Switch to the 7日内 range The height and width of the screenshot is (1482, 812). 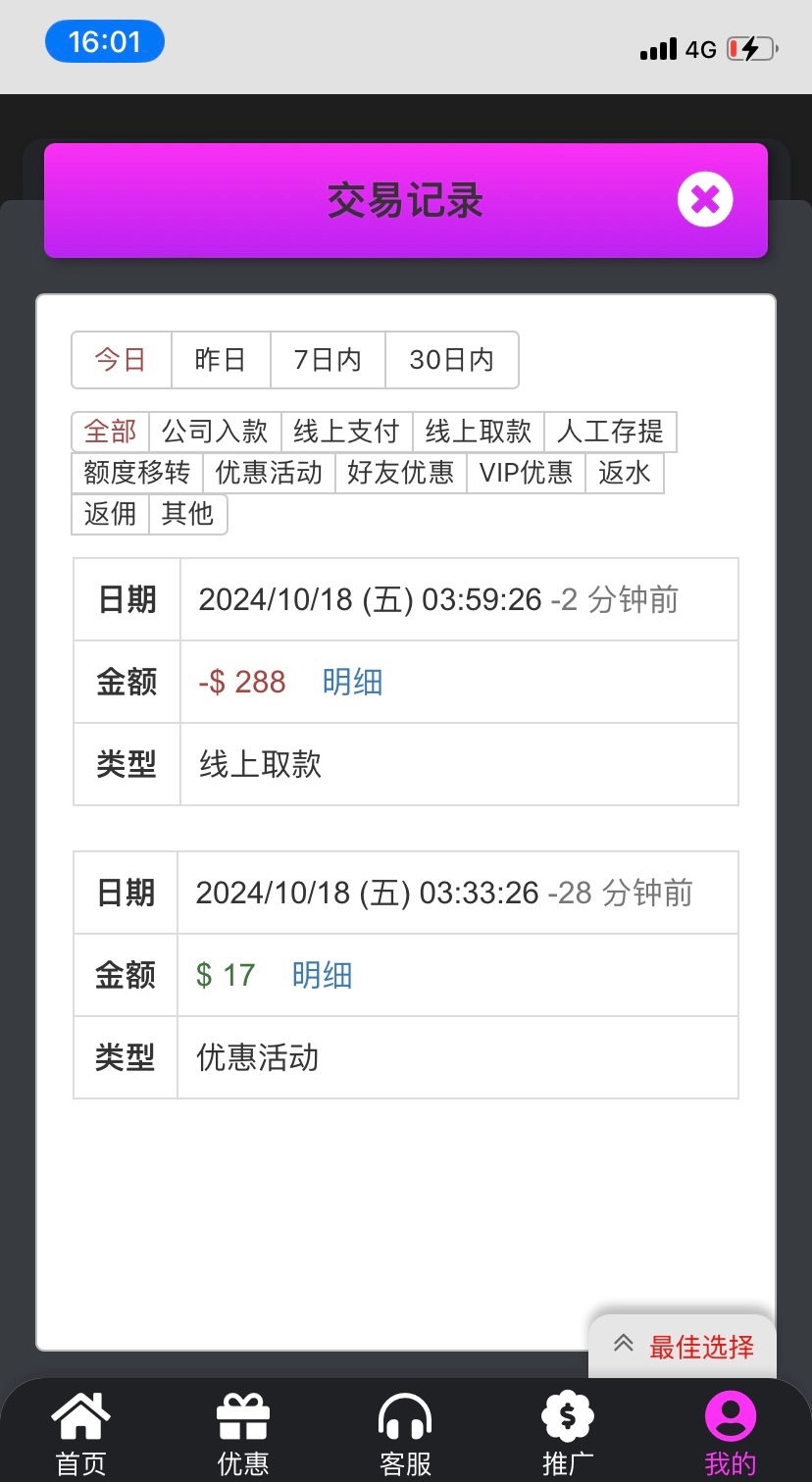328,360
